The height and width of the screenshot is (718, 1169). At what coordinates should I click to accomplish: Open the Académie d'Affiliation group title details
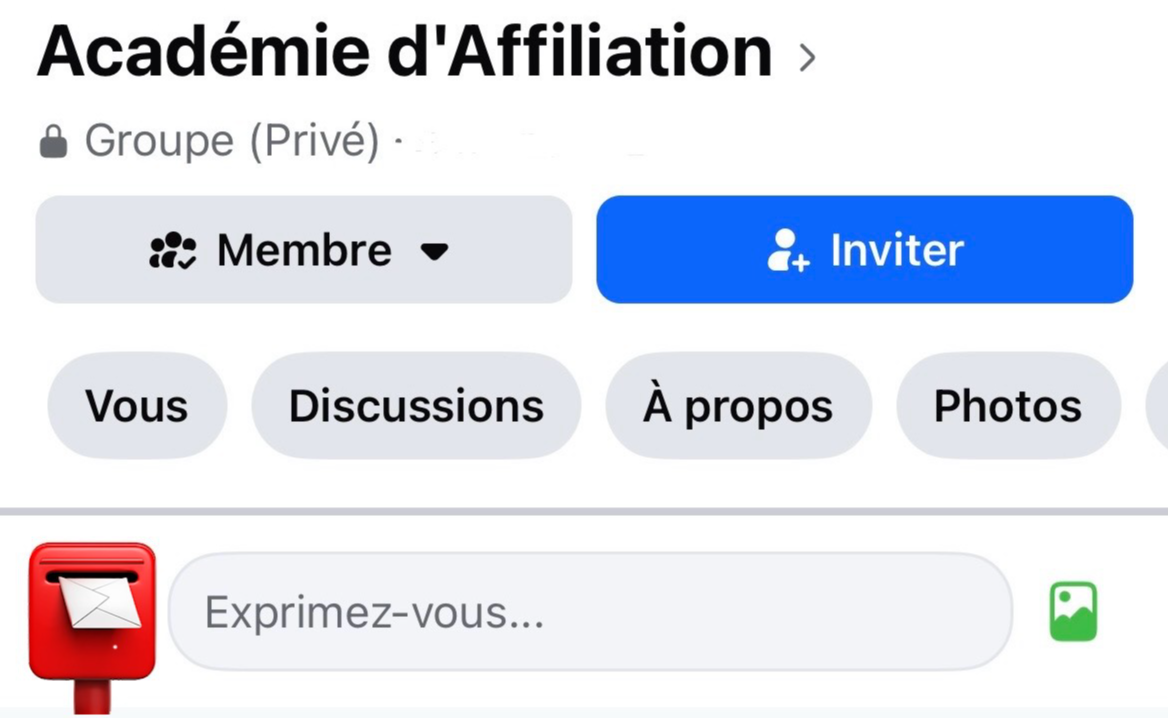(425, 52)
